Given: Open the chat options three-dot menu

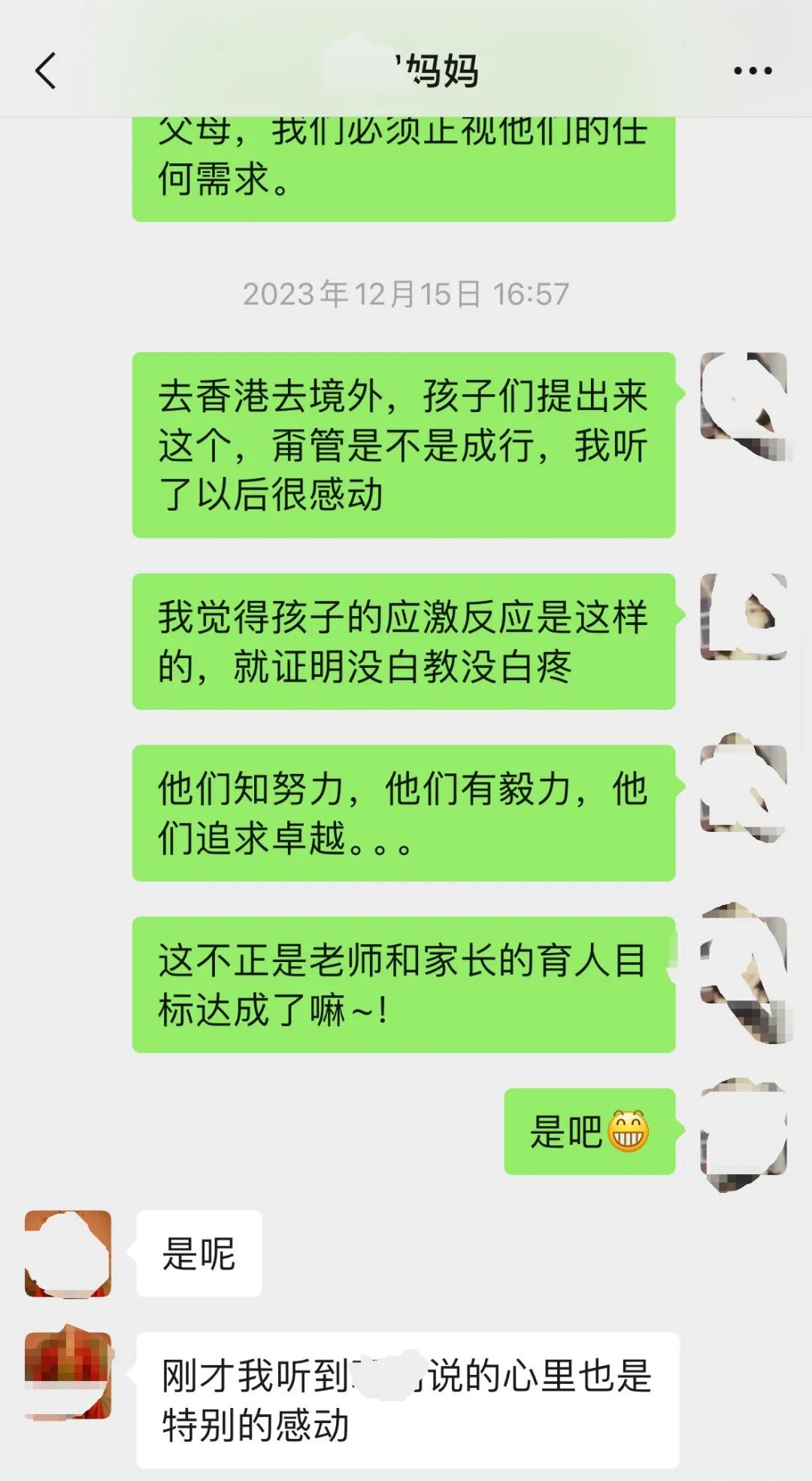Looking at the screenshot, I should tap(753, 71).
